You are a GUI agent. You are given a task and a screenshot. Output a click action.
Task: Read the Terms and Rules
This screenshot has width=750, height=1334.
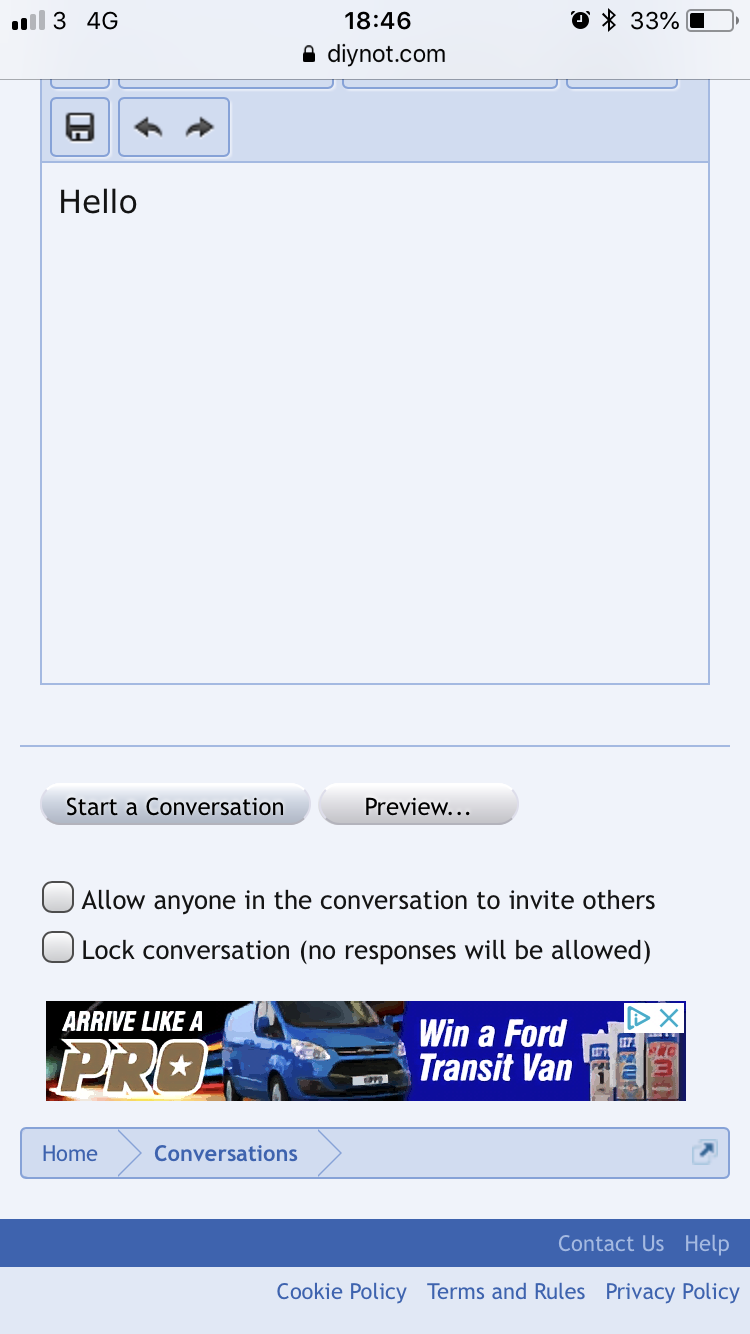tap(506, 1291)
